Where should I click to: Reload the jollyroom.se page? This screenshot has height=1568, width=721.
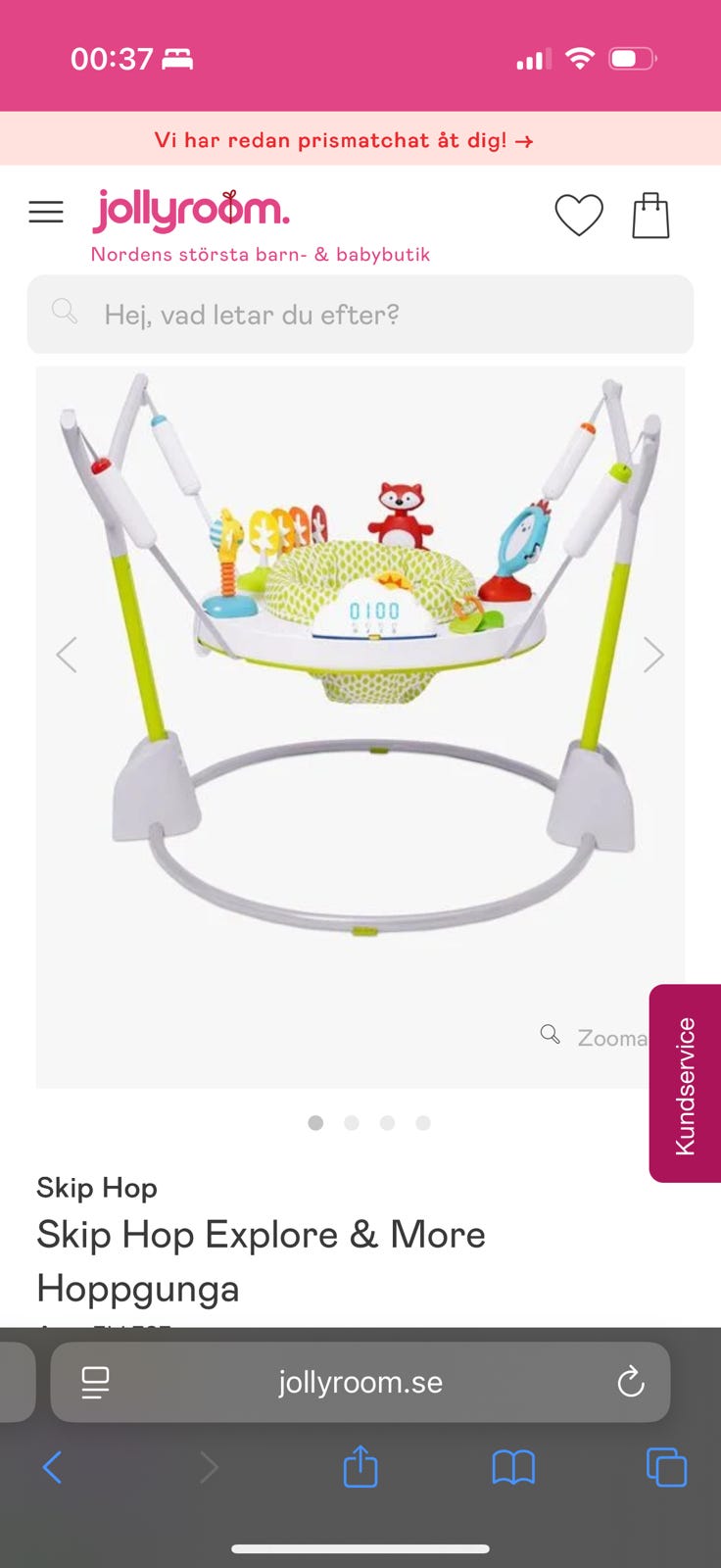click(631, 1382)
